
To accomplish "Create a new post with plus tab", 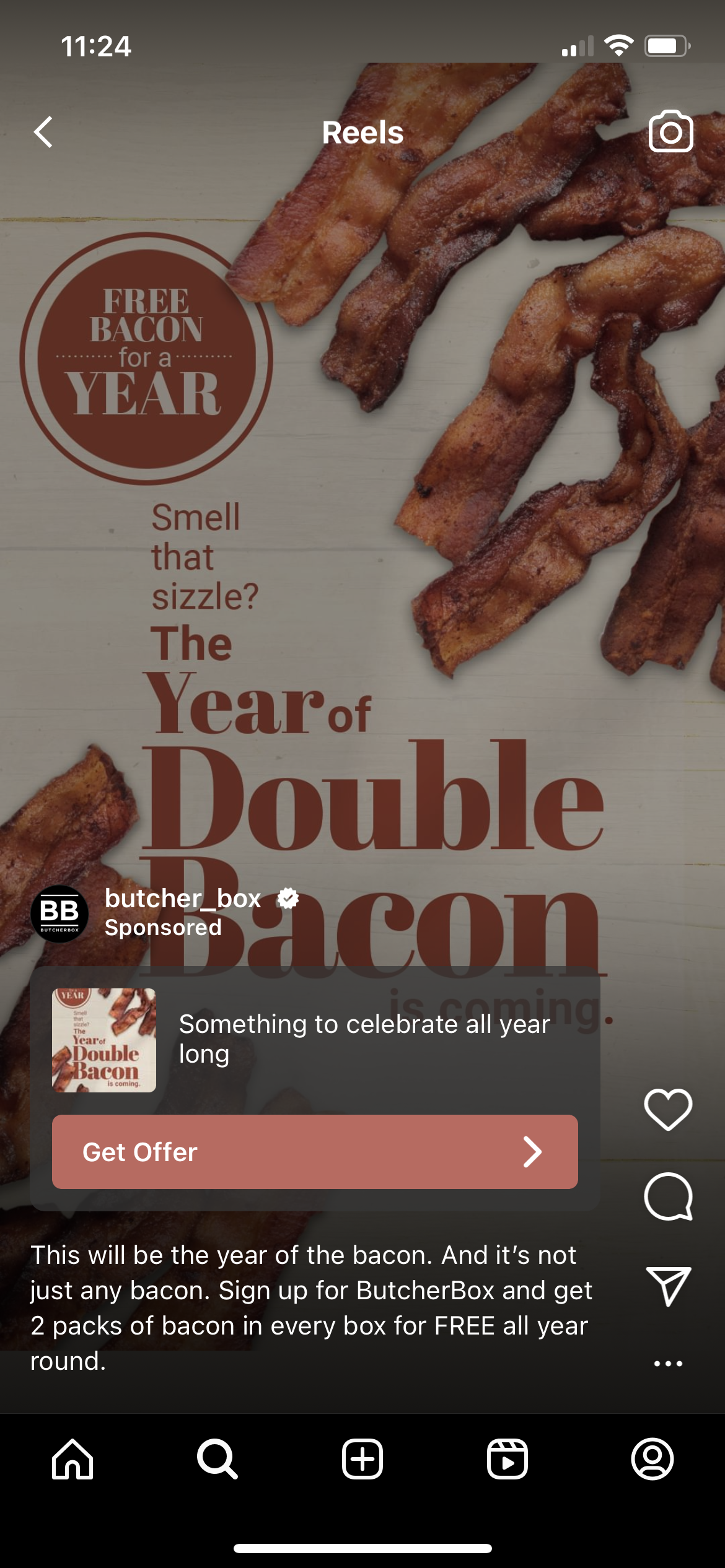I will pyautogui.click(x=362, y=1459).
